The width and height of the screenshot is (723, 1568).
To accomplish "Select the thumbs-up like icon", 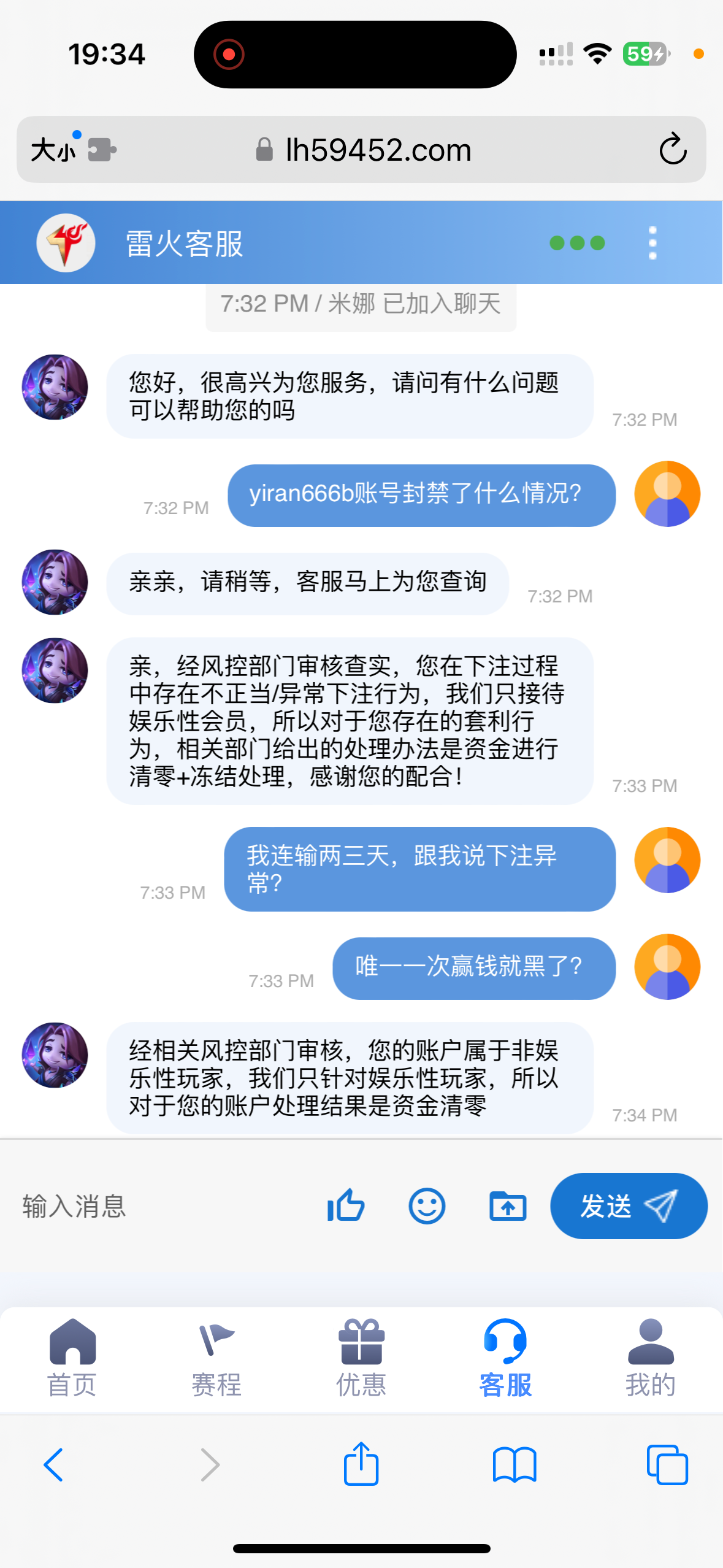I will tap(345, 1204).
